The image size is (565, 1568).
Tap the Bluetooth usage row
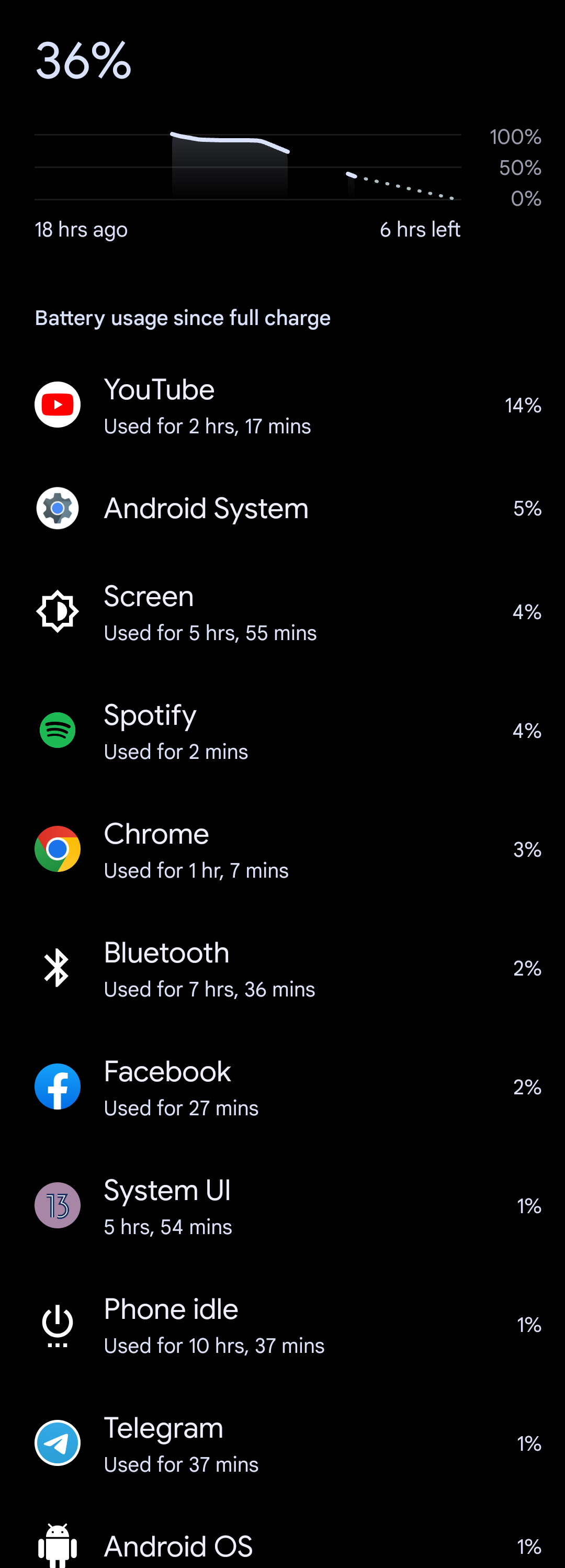282,968
